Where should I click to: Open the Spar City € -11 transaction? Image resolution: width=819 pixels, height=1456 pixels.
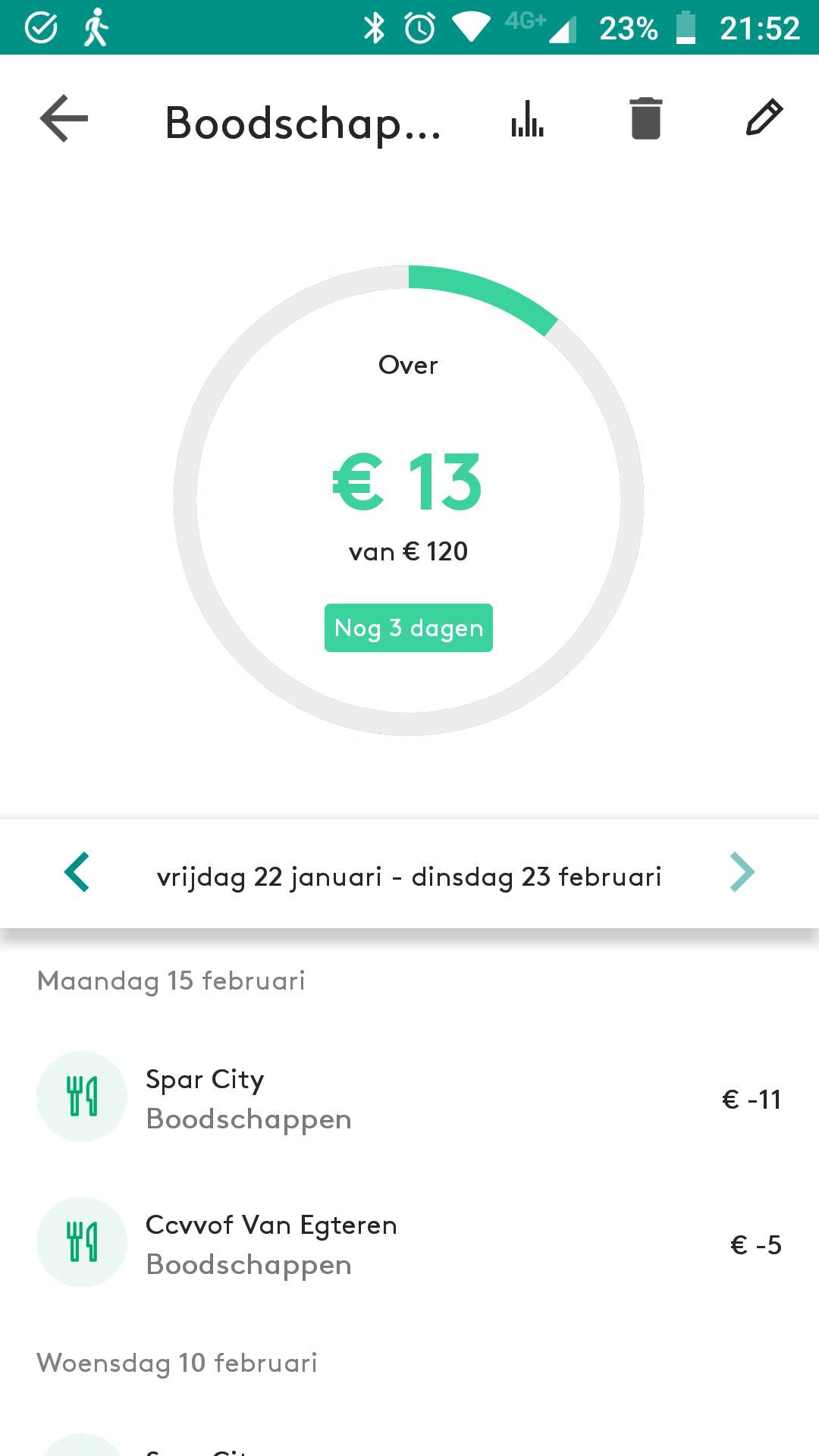click(x=409, y=1097)
